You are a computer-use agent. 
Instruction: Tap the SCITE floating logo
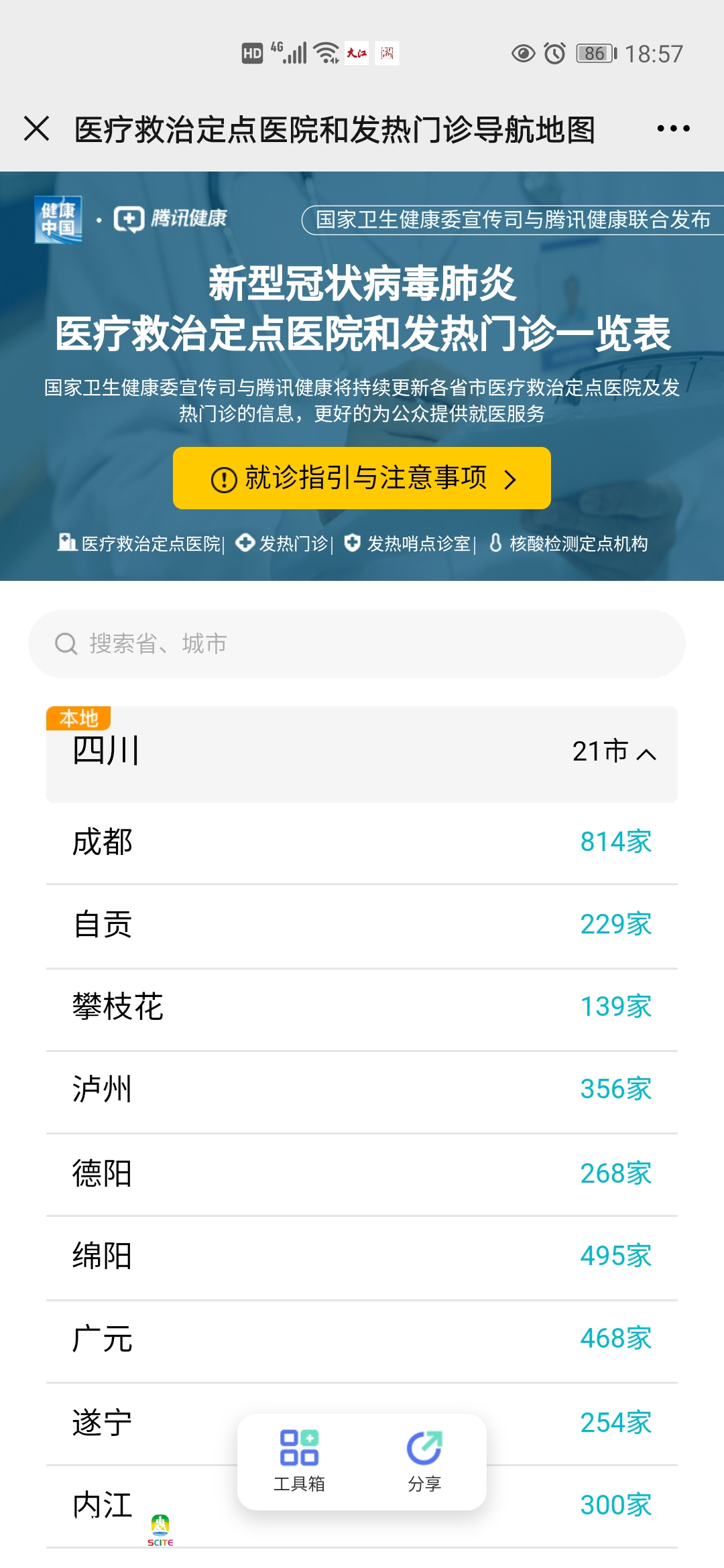click(x=162, y=1527)
